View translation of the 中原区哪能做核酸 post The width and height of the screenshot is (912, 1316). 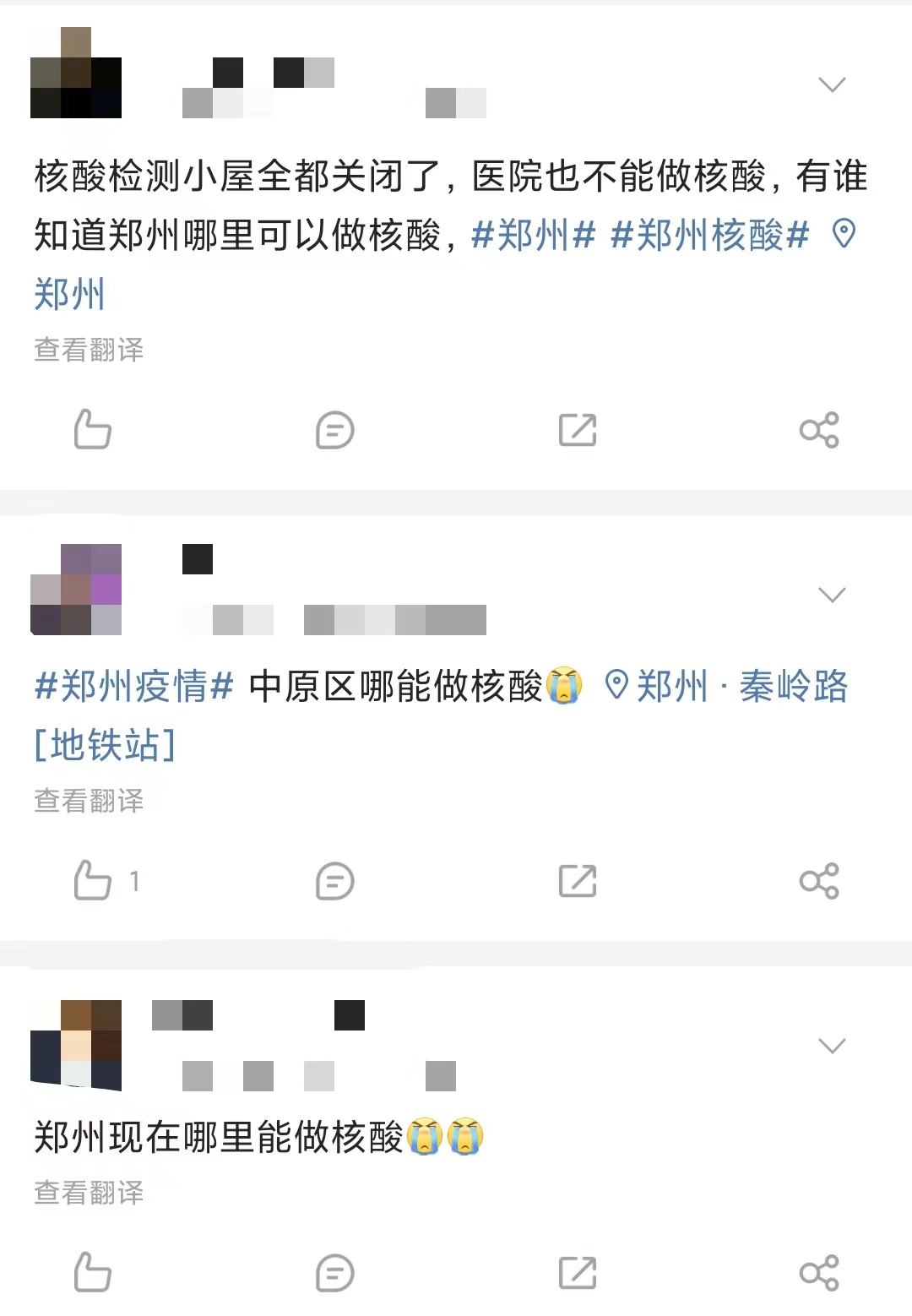click(89, 800)
